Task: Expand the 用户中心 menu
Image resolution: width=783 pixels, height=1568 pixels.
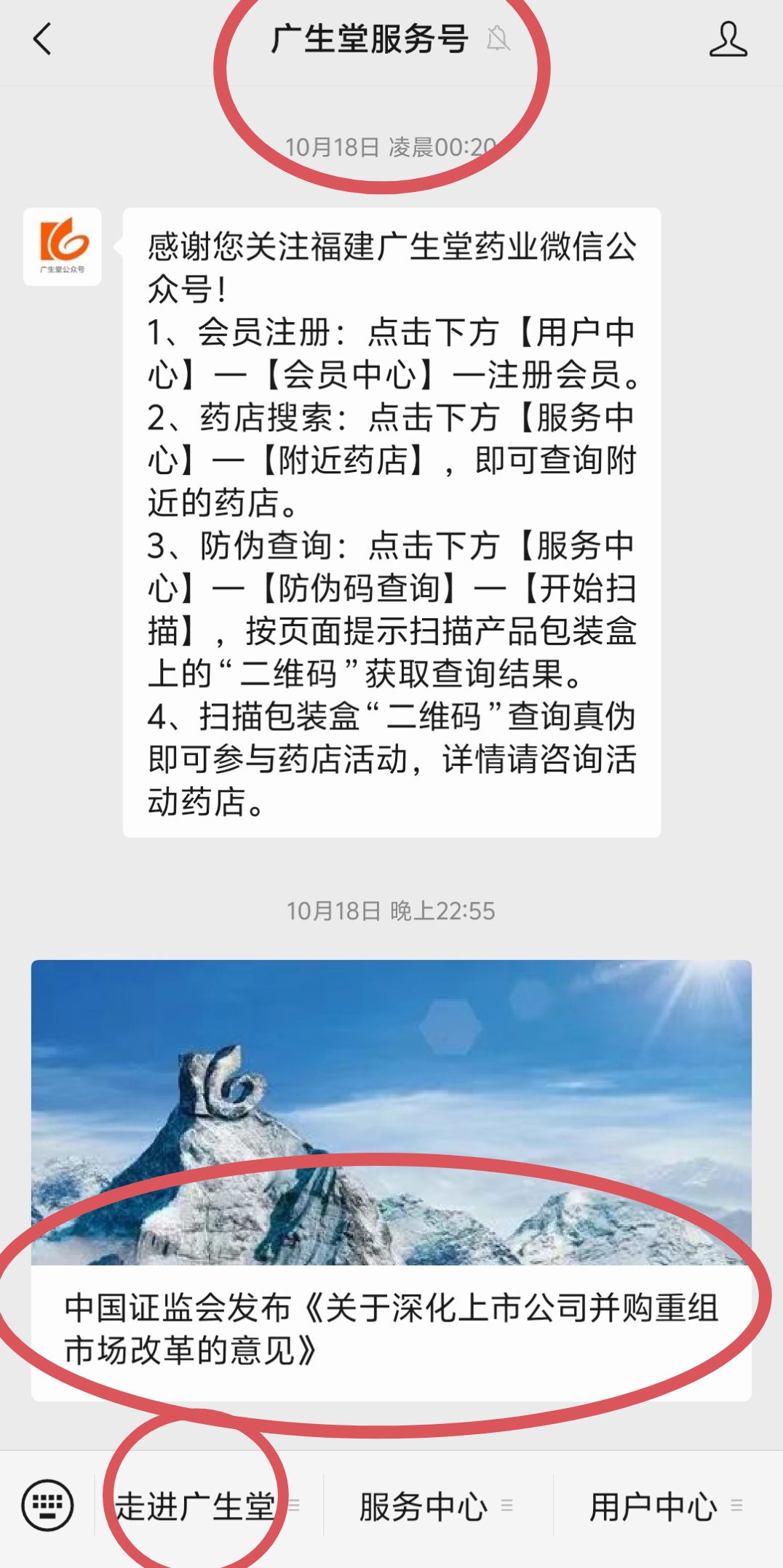Action: (666, 1506)
